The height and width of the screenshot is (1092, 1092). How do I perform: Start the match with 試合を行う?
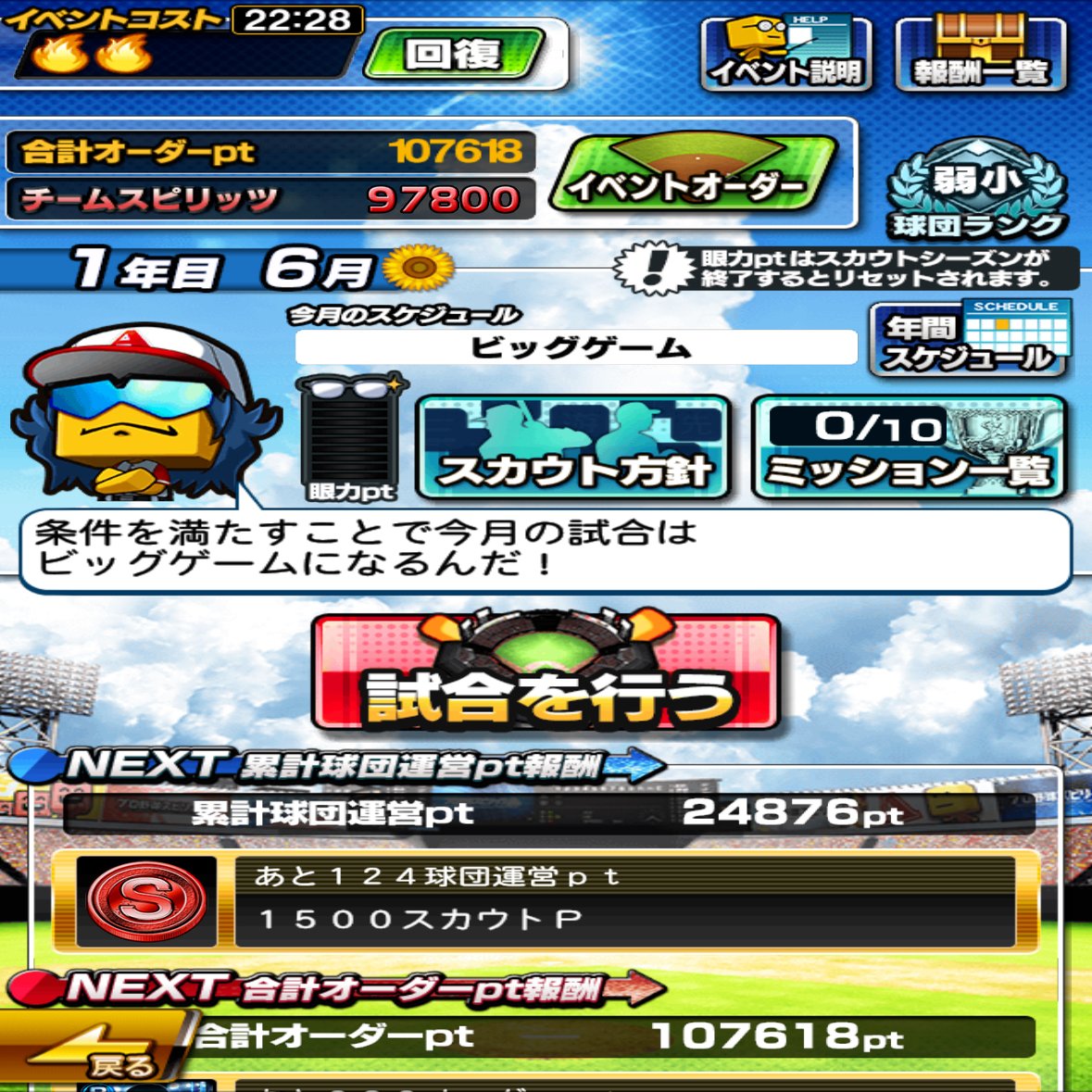pyautogui.click(x=546, y=673)
